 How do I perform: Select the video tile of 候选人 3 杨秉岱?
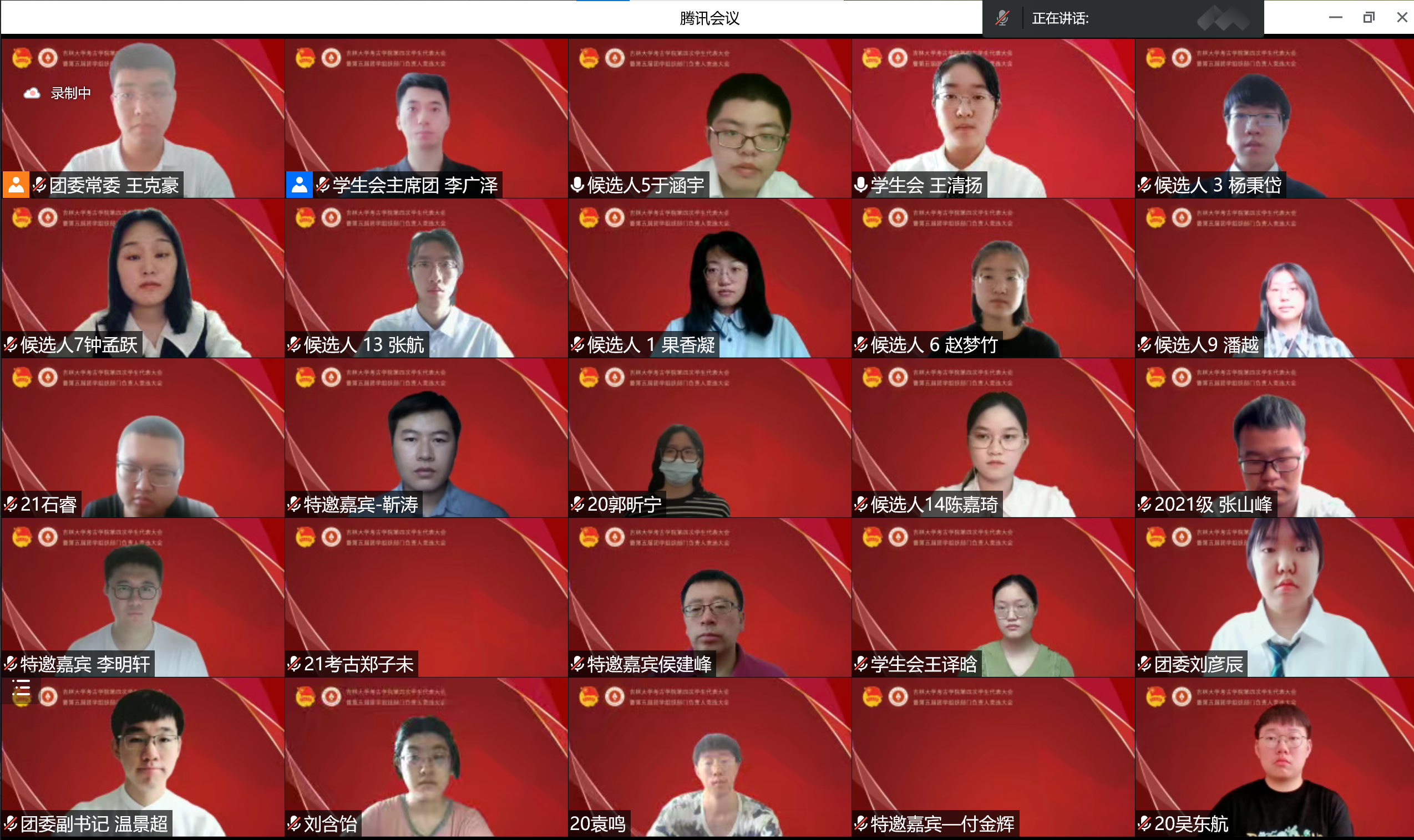[1274, 118]
